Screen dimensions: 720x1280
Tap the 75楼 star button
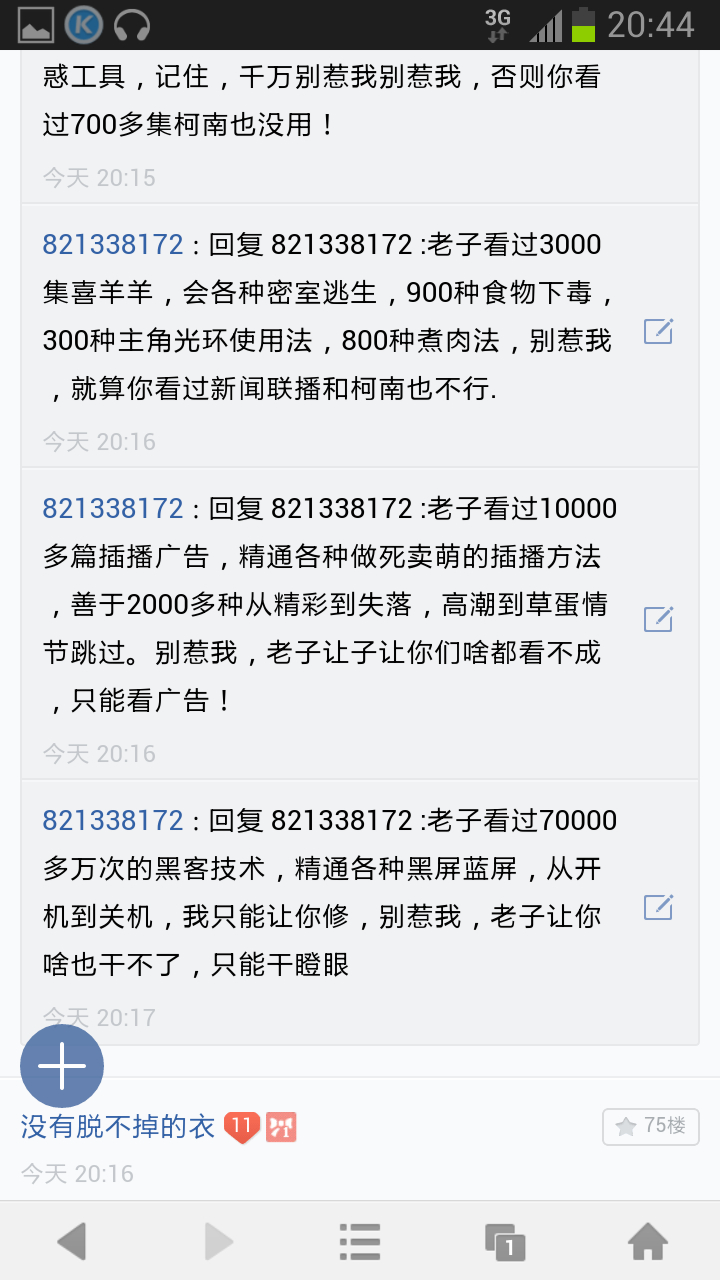651,1127
